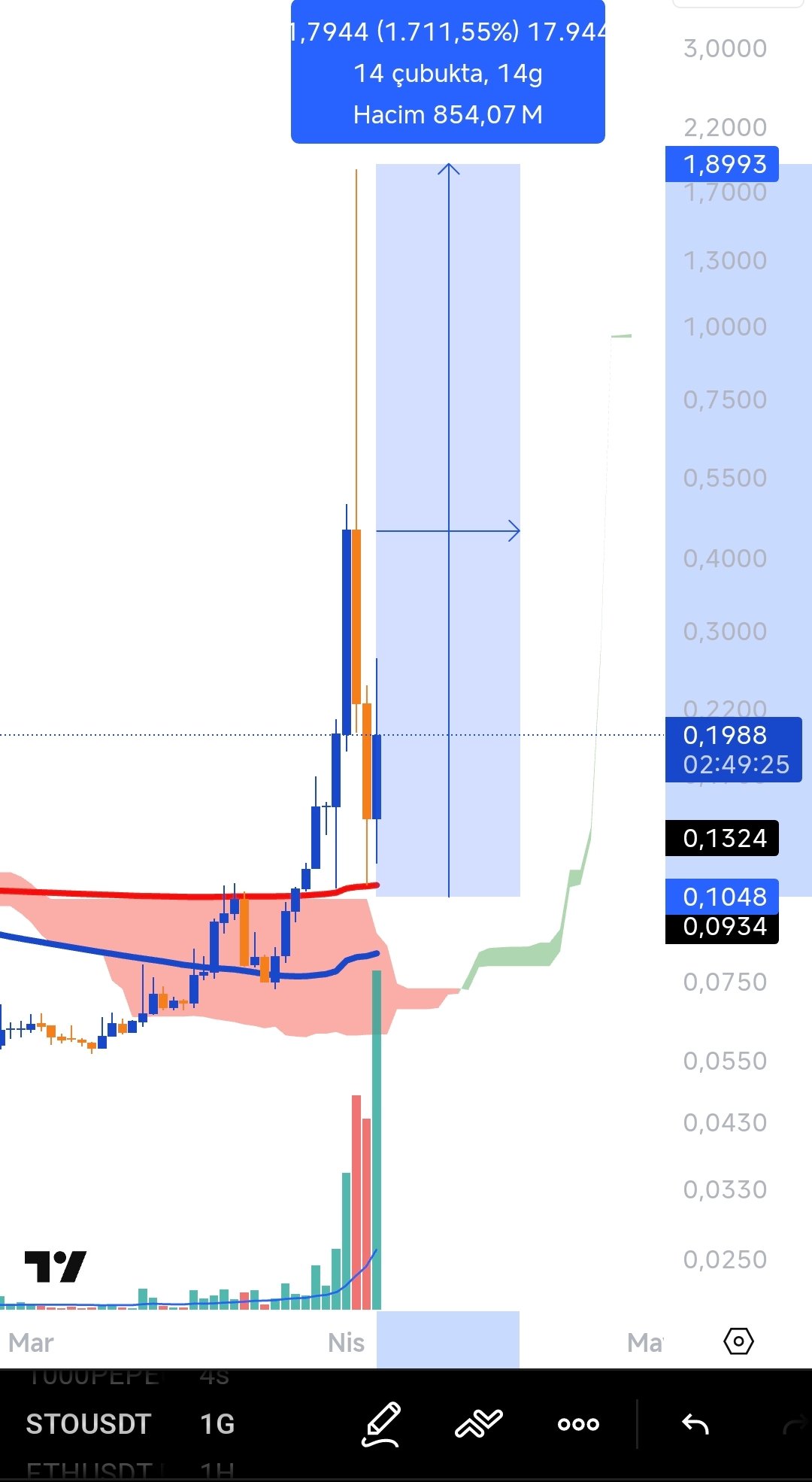Screen dimensions: 812x1482
Task: Open the drawing tools pencil
Action: point(381,1424)
